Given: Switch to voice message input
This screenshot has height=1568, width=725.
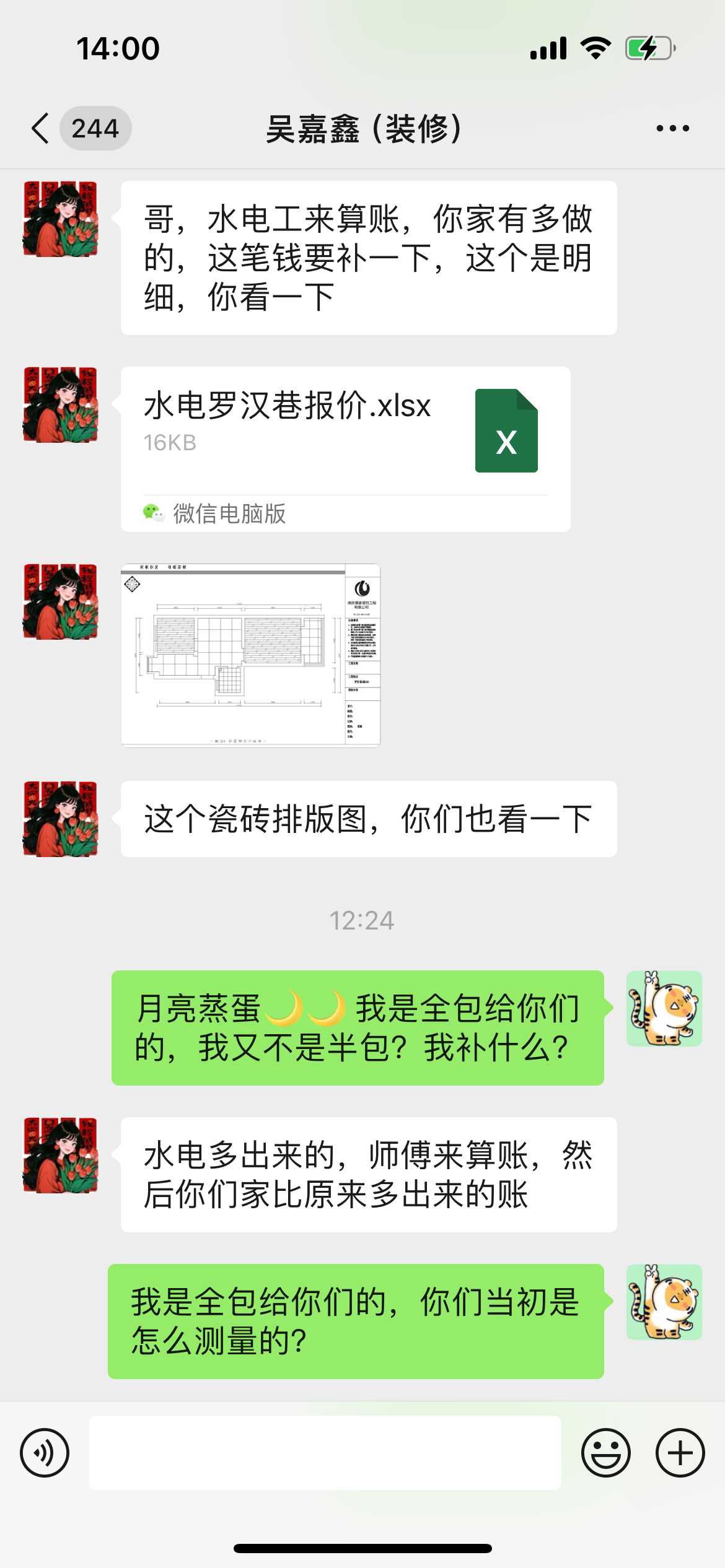Looking at the screenshot, I should [45, 1452].
